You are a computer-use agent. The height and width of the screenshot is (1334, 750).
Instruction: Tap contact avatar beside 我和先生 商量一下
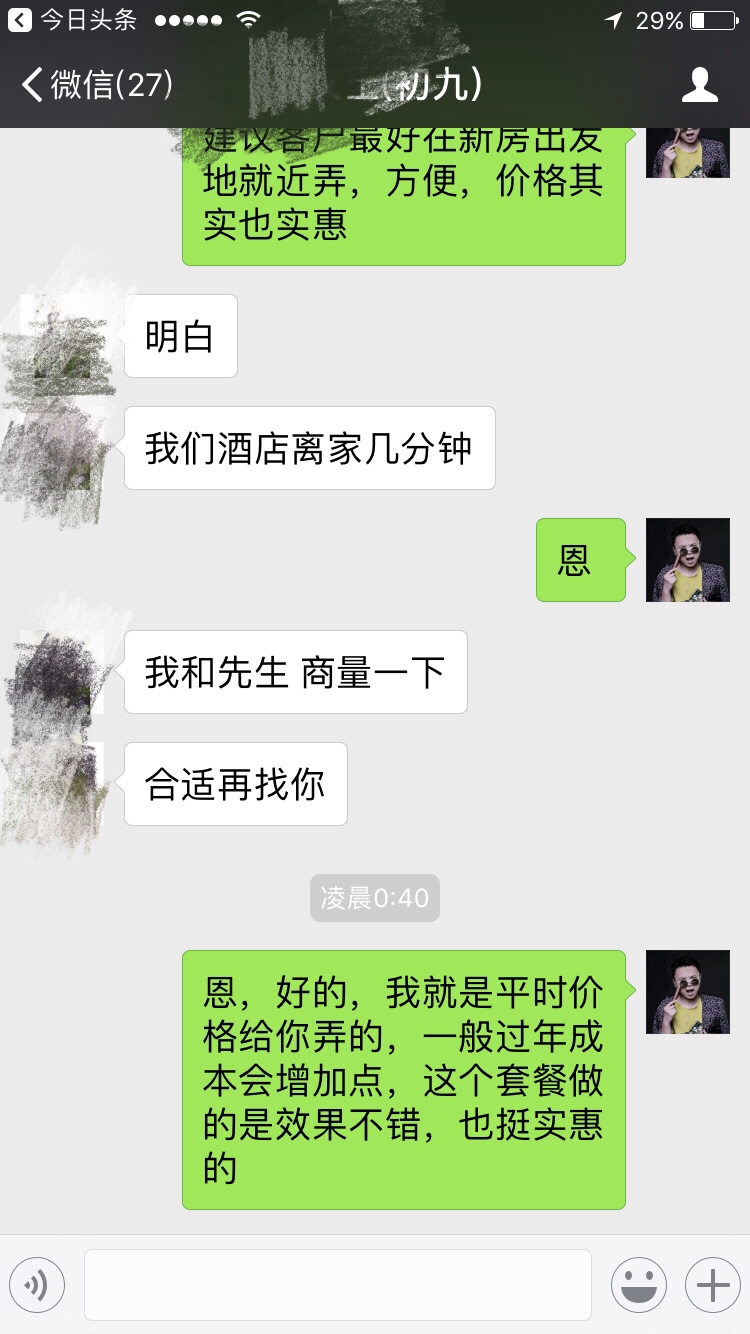(x=62, y=672)
